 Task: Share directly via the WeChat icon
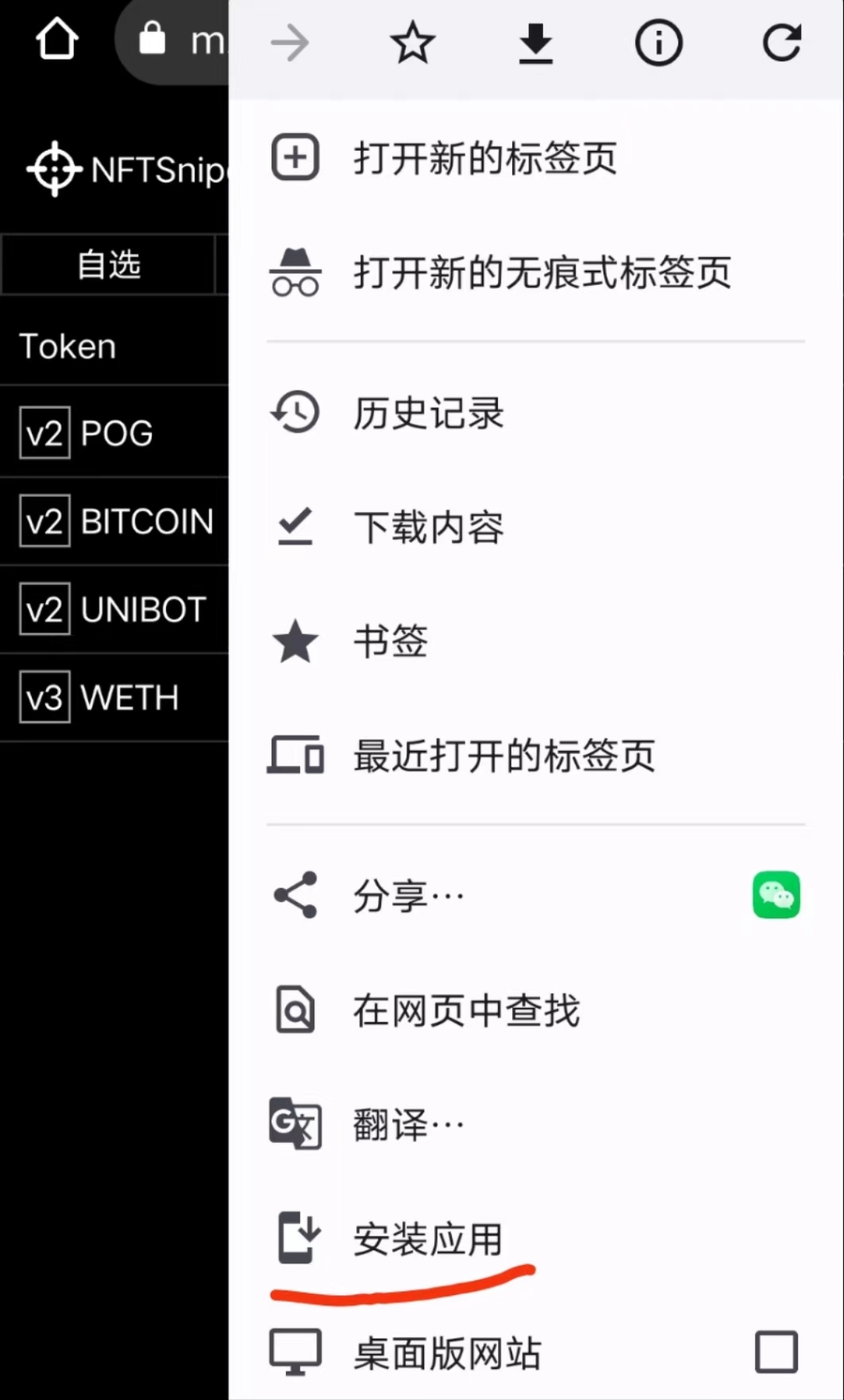tap(776, 896)
